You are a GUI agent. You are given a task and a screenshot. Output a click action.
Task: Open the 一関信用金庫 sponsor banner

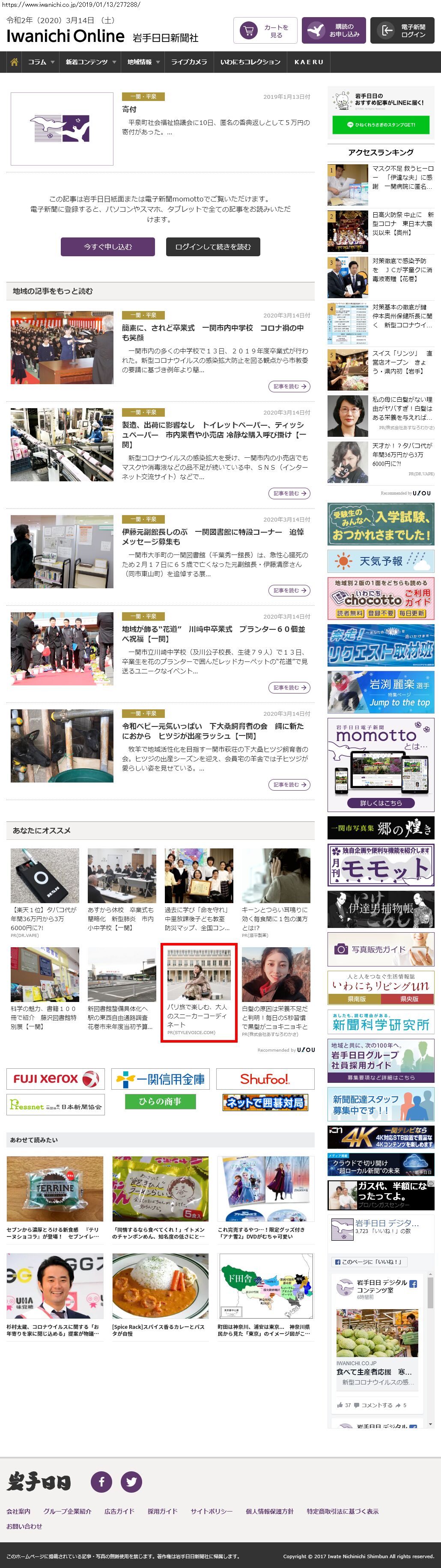(160, 1079)
